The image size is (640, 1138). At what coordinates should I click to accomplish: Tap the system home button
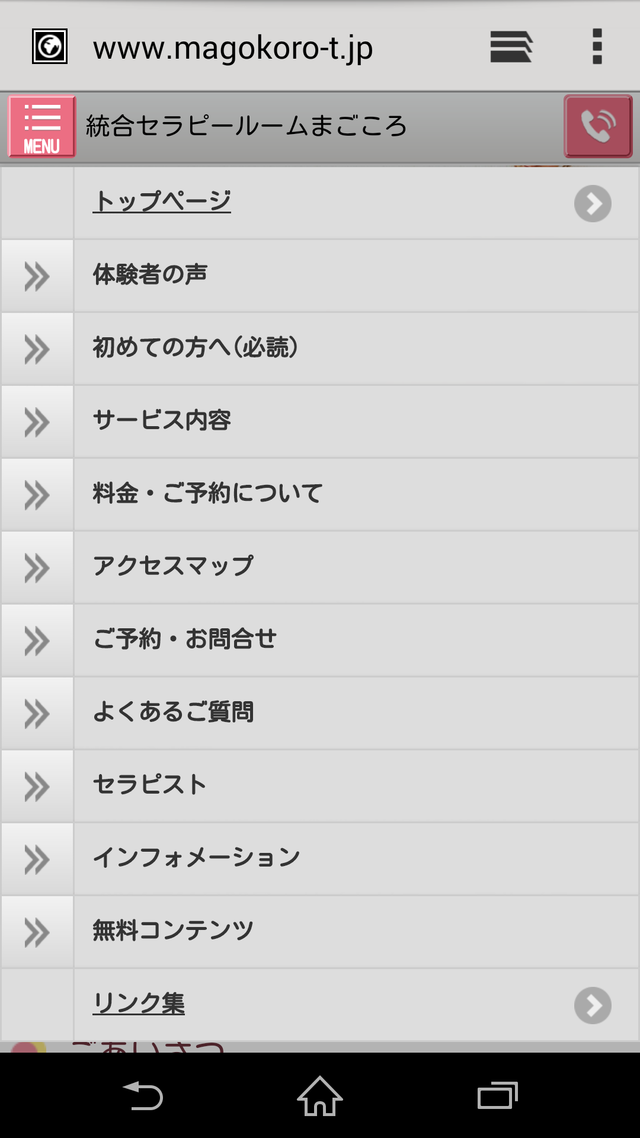click(320, 1096)
